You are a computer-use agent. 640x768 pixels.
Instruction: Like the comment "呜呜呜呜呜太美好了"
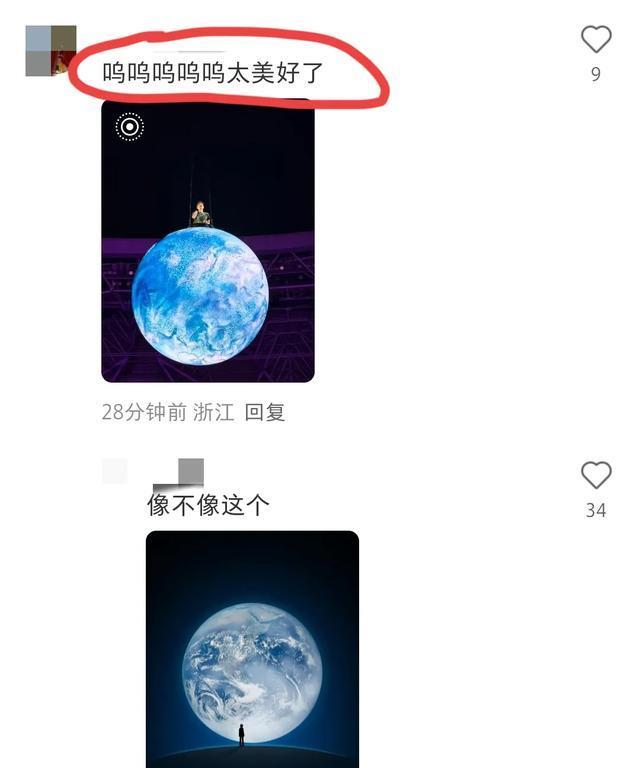point(596,40)
